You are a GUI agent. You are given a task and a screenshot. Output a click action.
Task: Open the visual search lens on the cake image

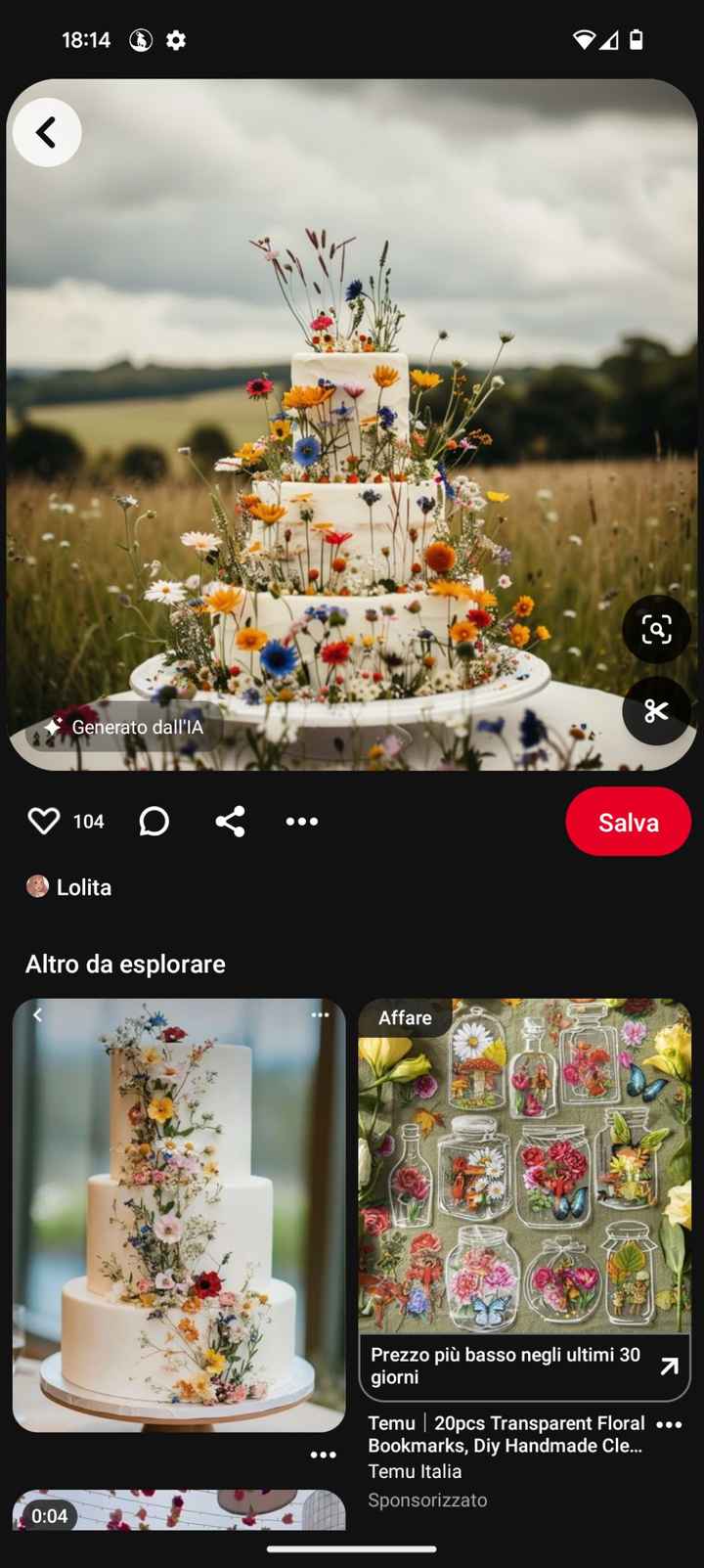point(656,629)
